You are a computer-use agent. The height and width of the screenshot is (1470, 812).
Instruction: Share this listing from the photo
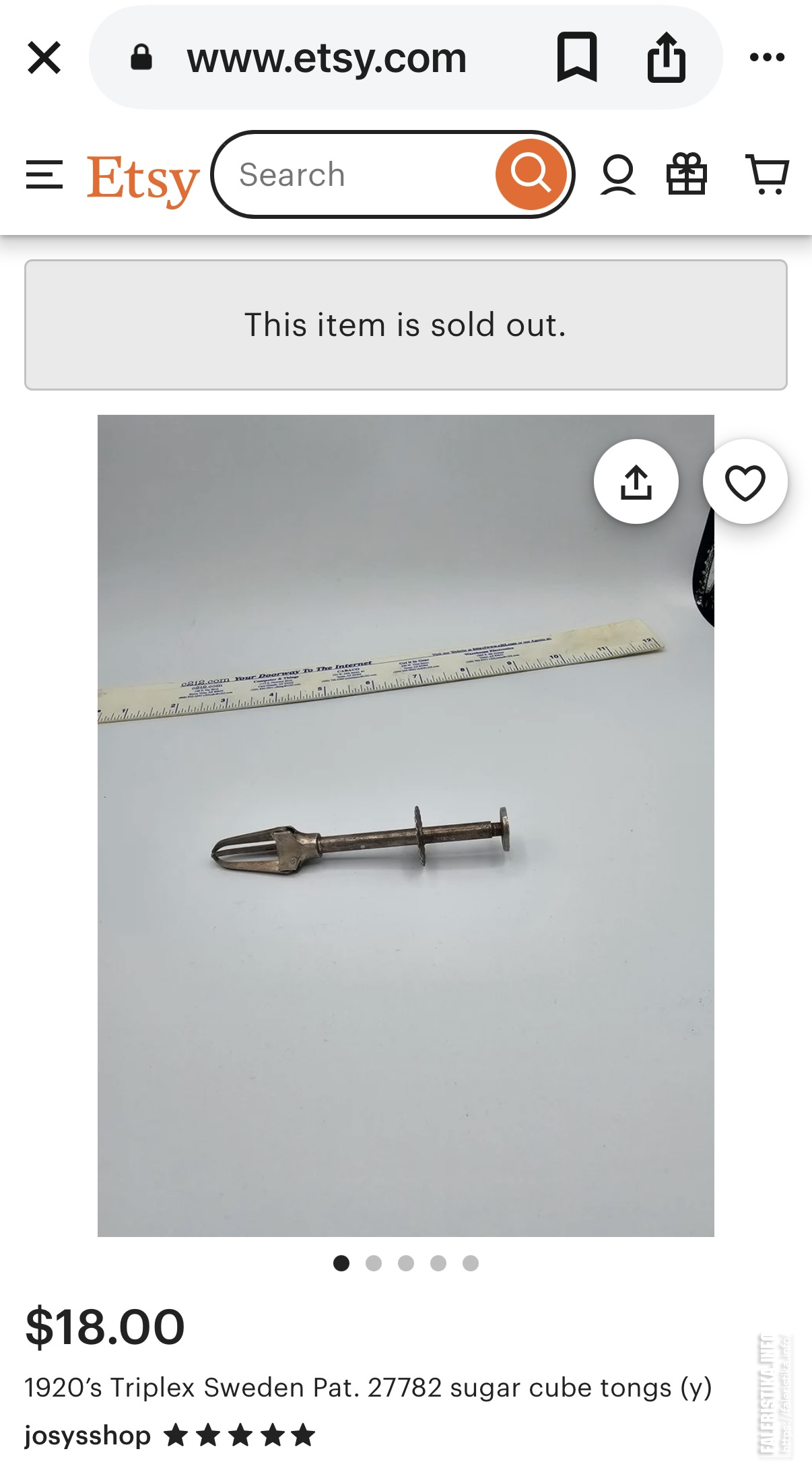[636, 482]
